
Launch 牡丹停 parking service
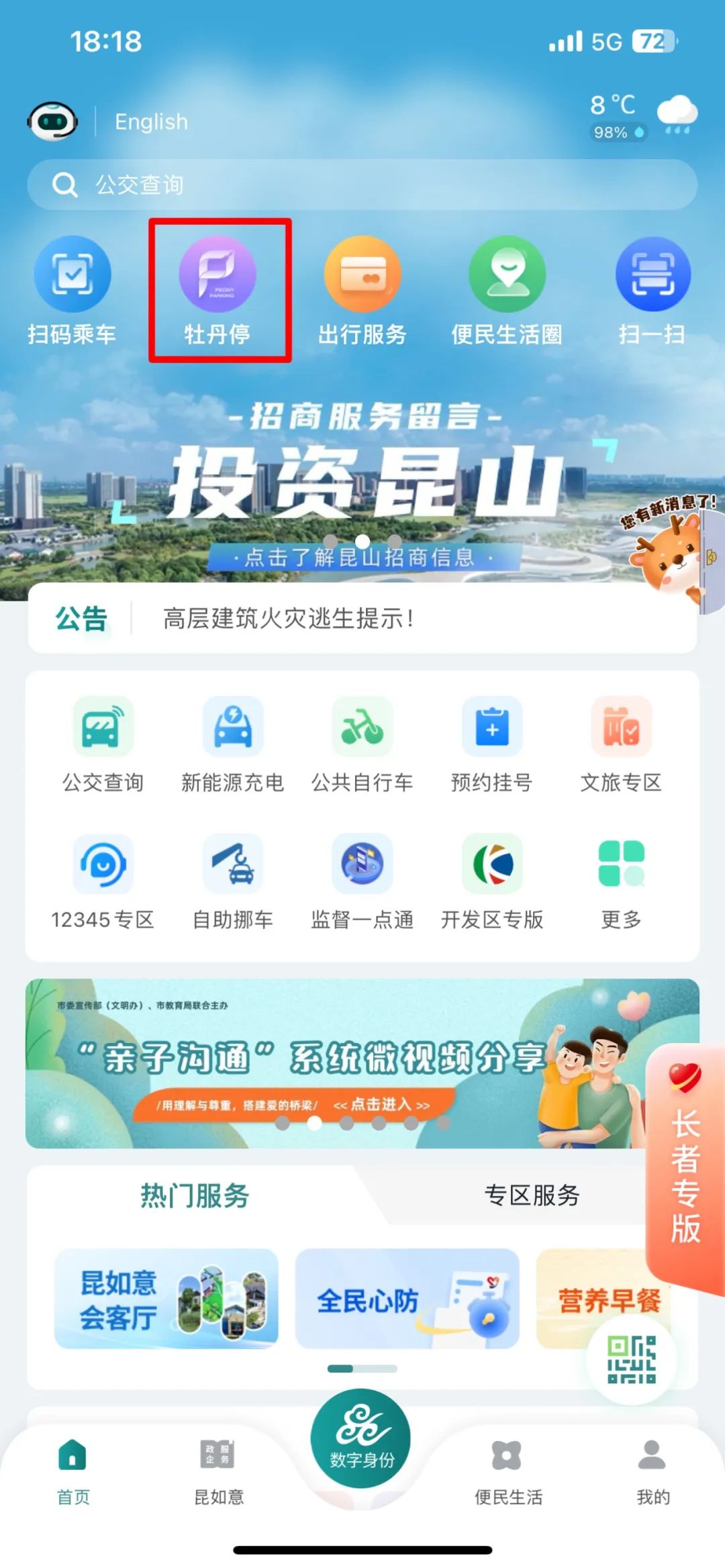pos(217,289)
